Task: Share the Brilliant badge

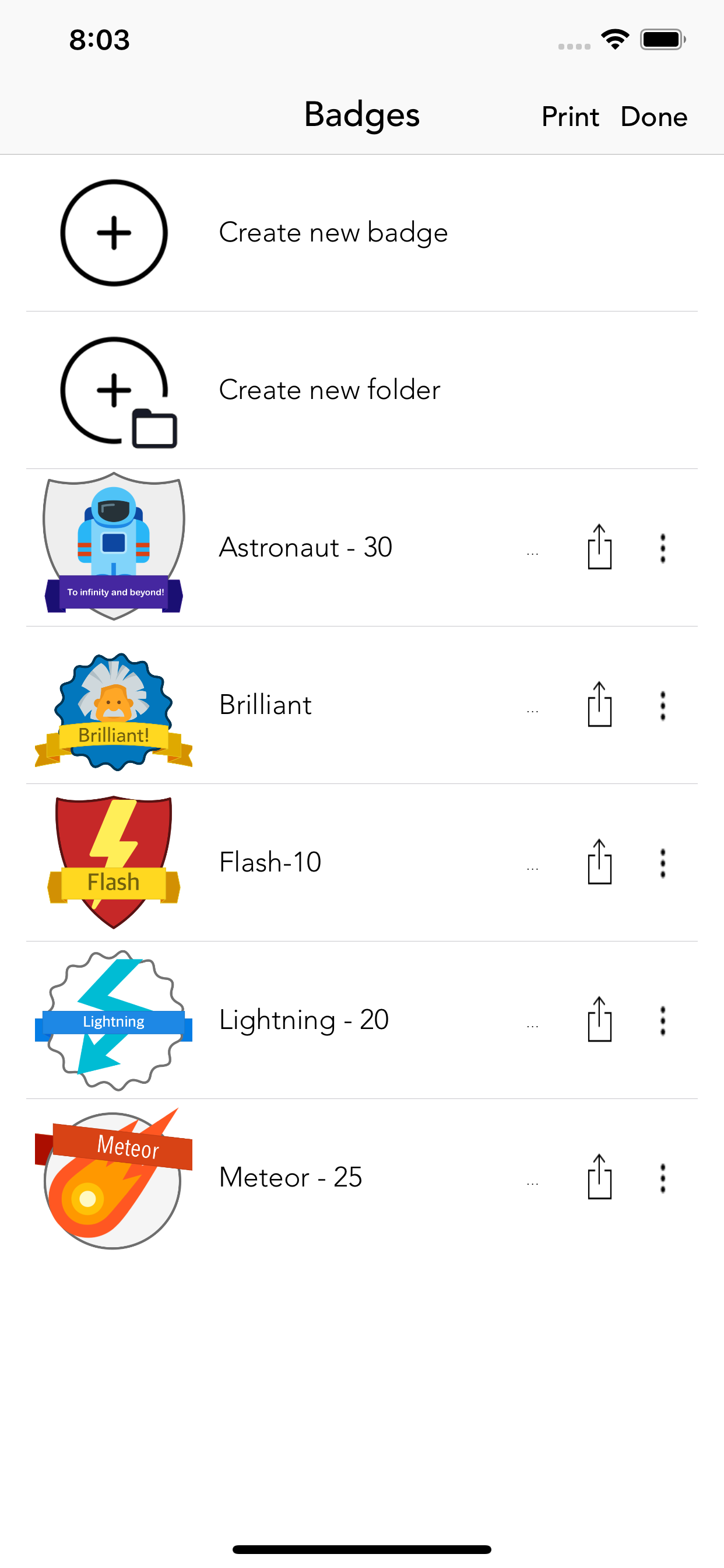Action: 599,705
